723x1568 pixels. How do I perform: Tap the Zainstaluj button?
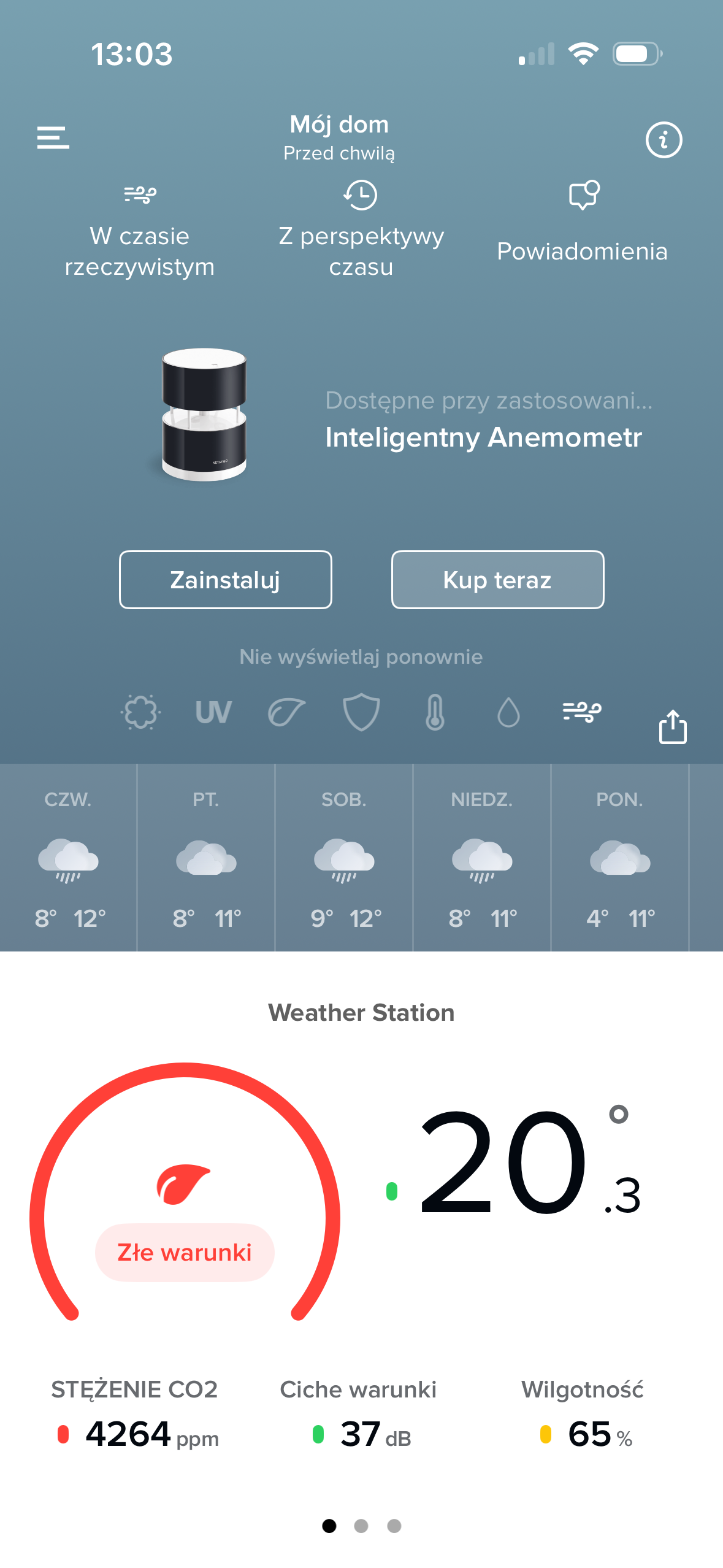[x=226, y=580]
